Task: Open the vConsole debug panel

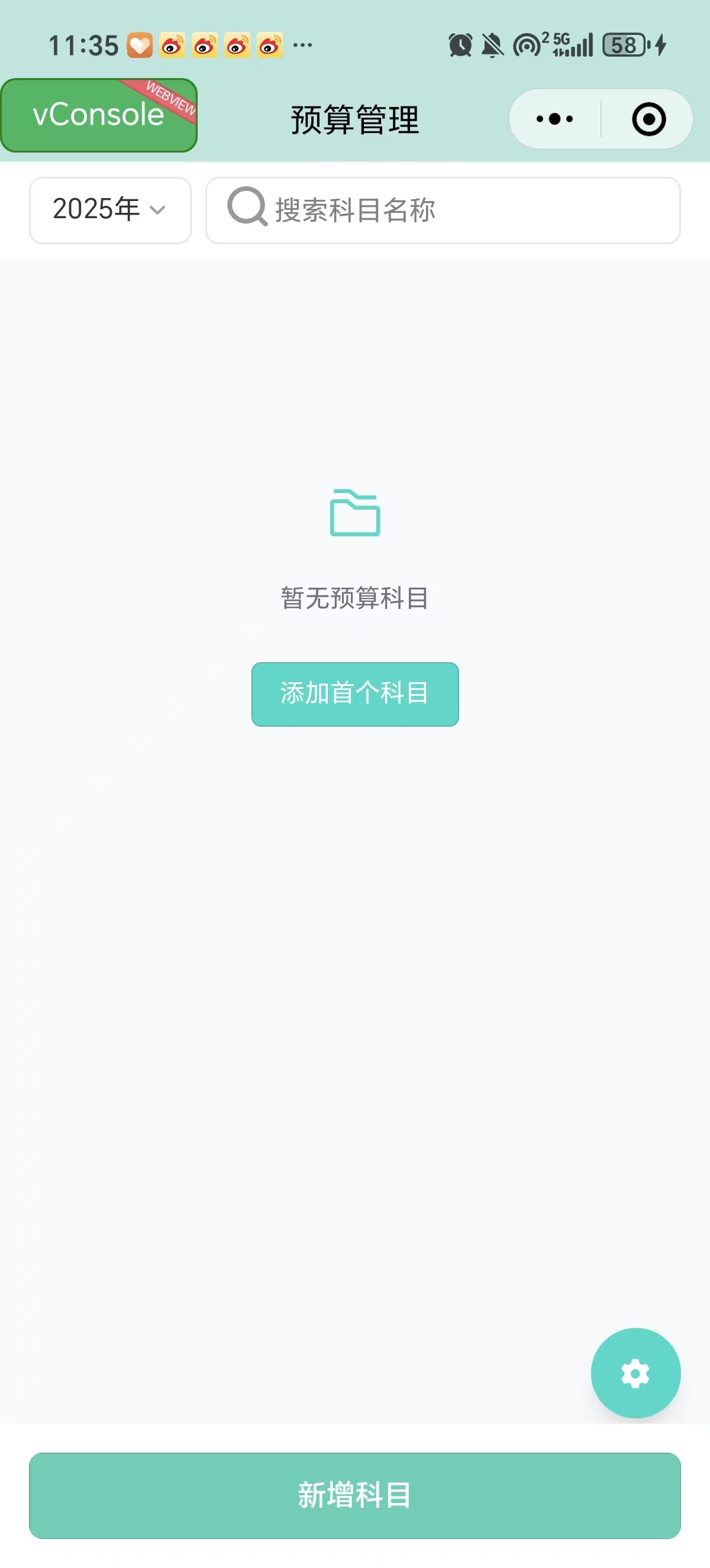Action: tap(98, 116)
